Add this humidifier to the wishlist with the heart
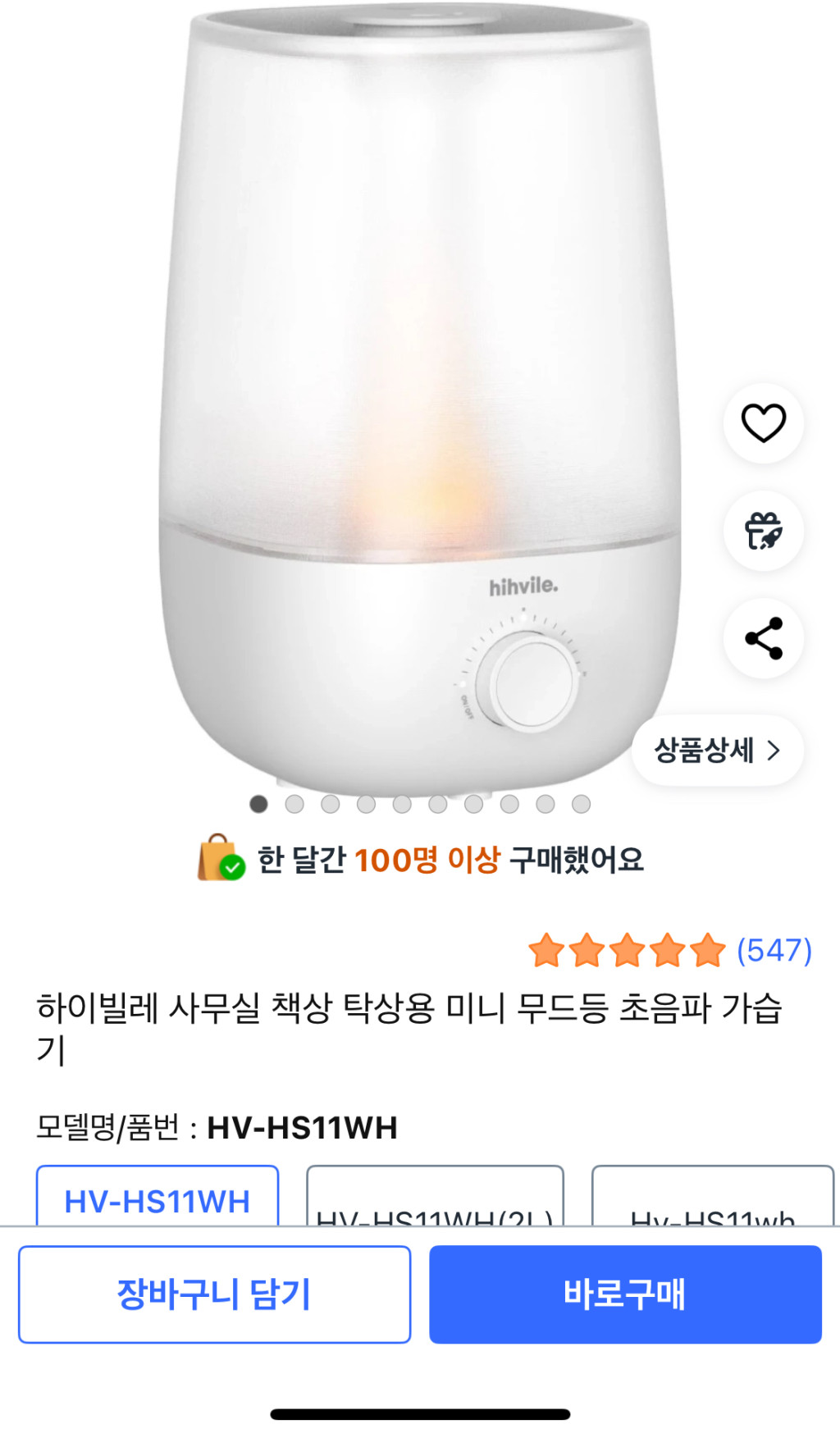Viewport: 840px width, 1438px height. coord(763,423)
